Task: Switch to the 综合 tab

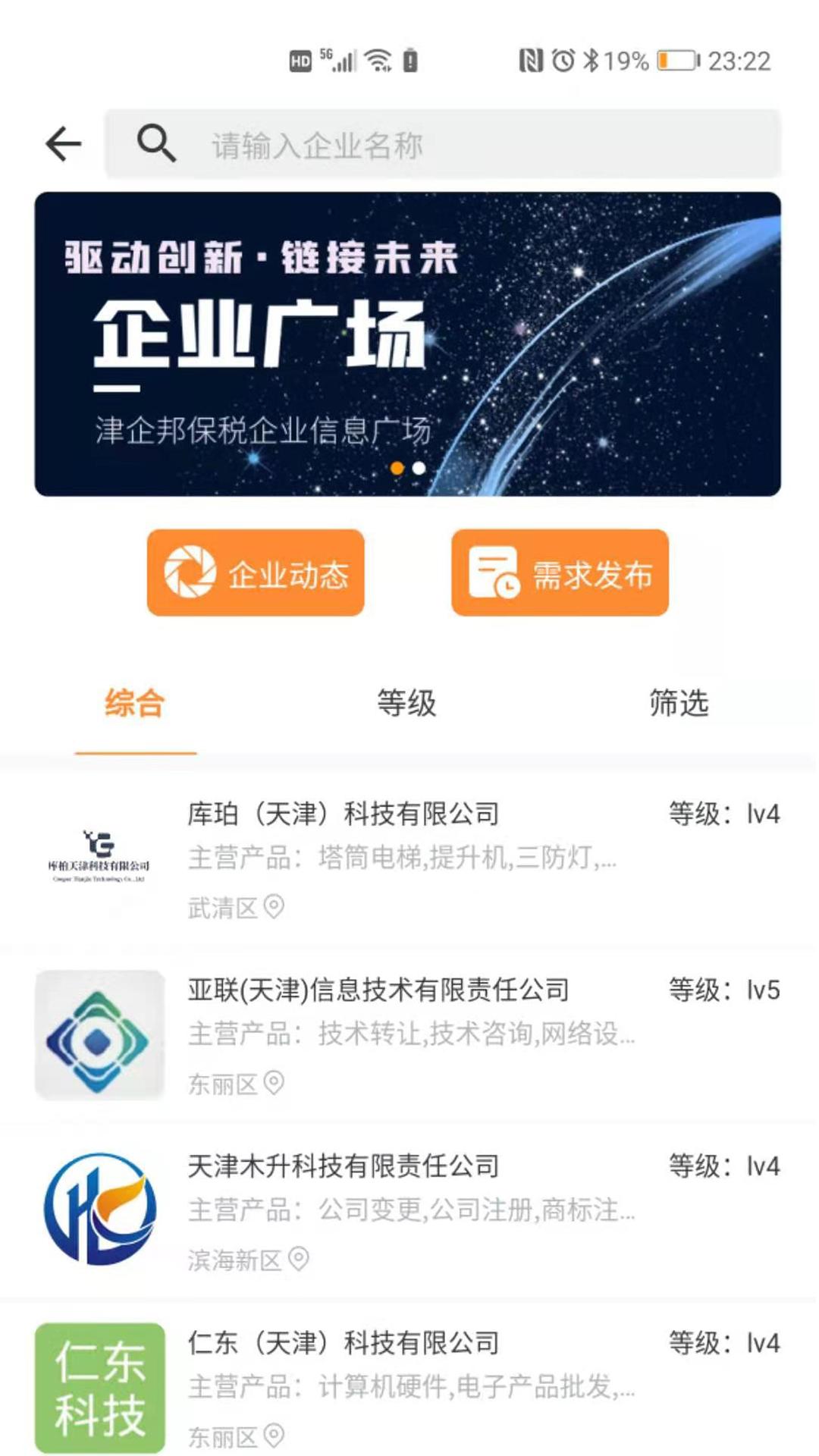Action: point(135,703)
